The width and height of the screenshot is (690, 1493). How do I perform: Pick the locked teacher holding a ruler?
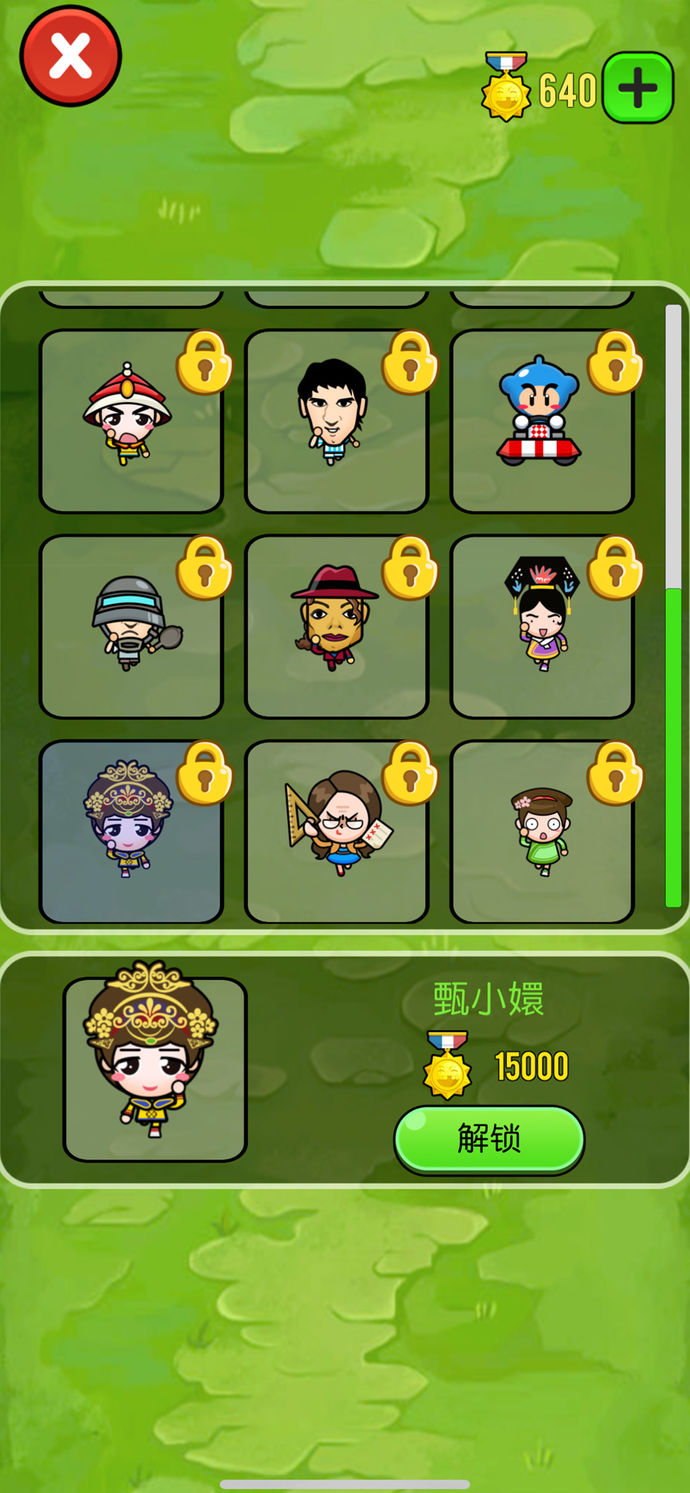335,832
